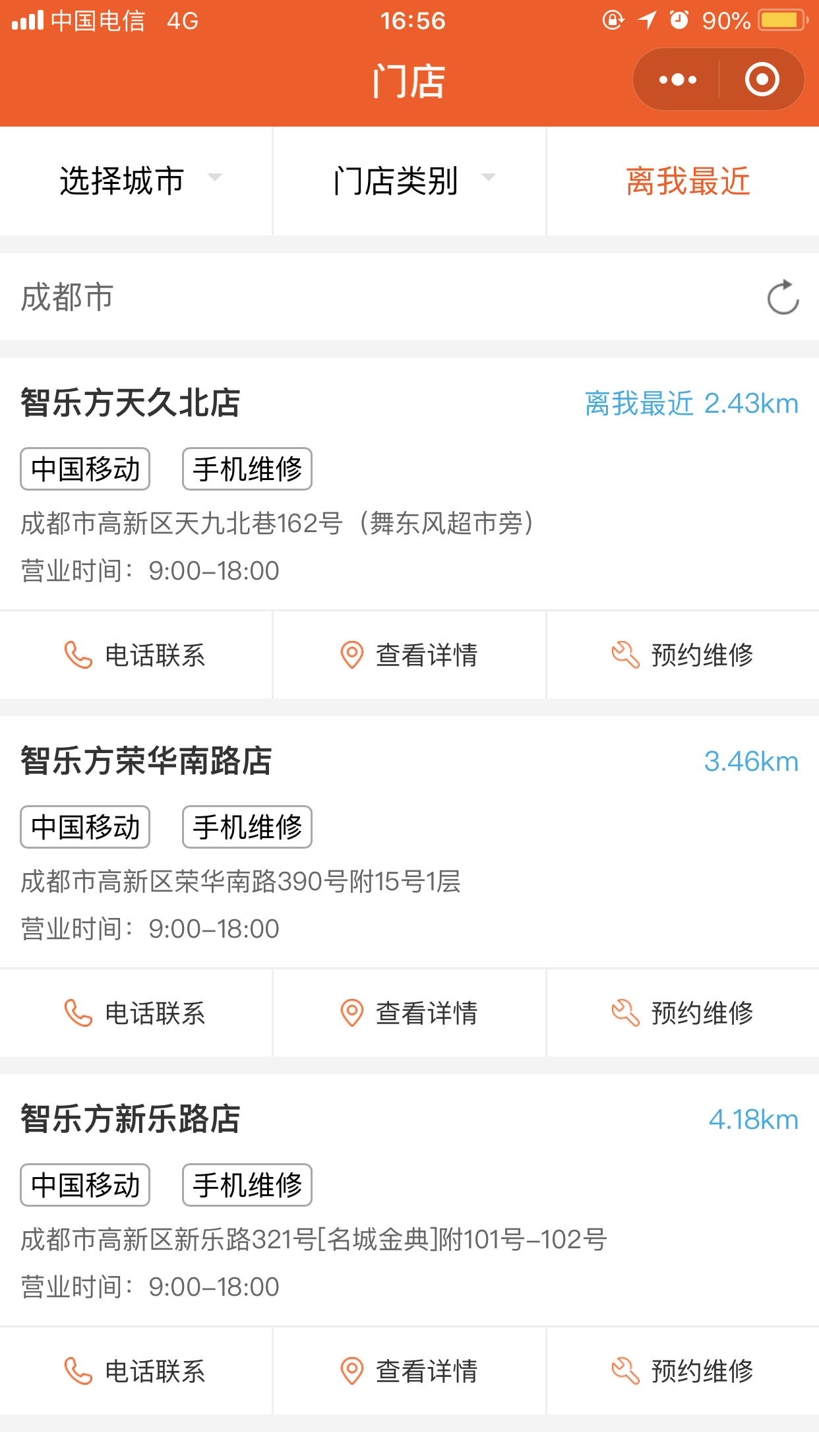Screen dimensions: 819x1456
Task: Expand the 选择城市 dropdown
Action: [x=136, y=181]
